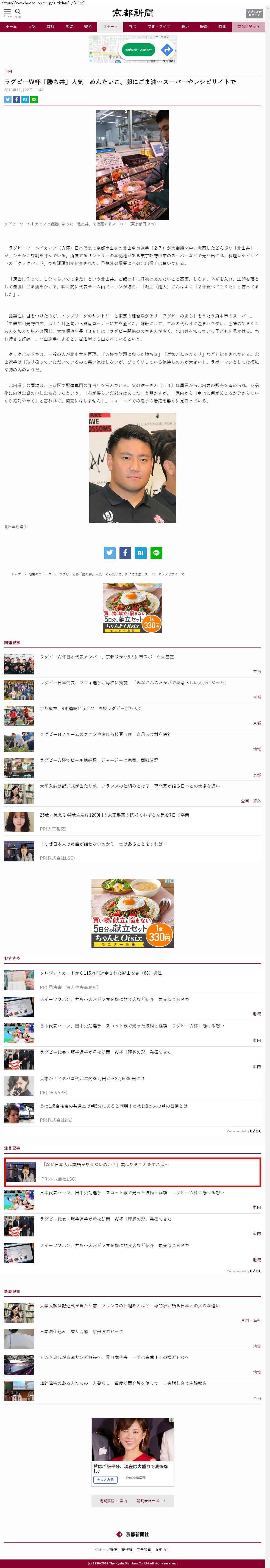The height and width of the screenshot is (1568, 270).
Task: Open article ラグビーW杯日本代表メンバー、京都ゆかり5人
Action: point(106,657)
